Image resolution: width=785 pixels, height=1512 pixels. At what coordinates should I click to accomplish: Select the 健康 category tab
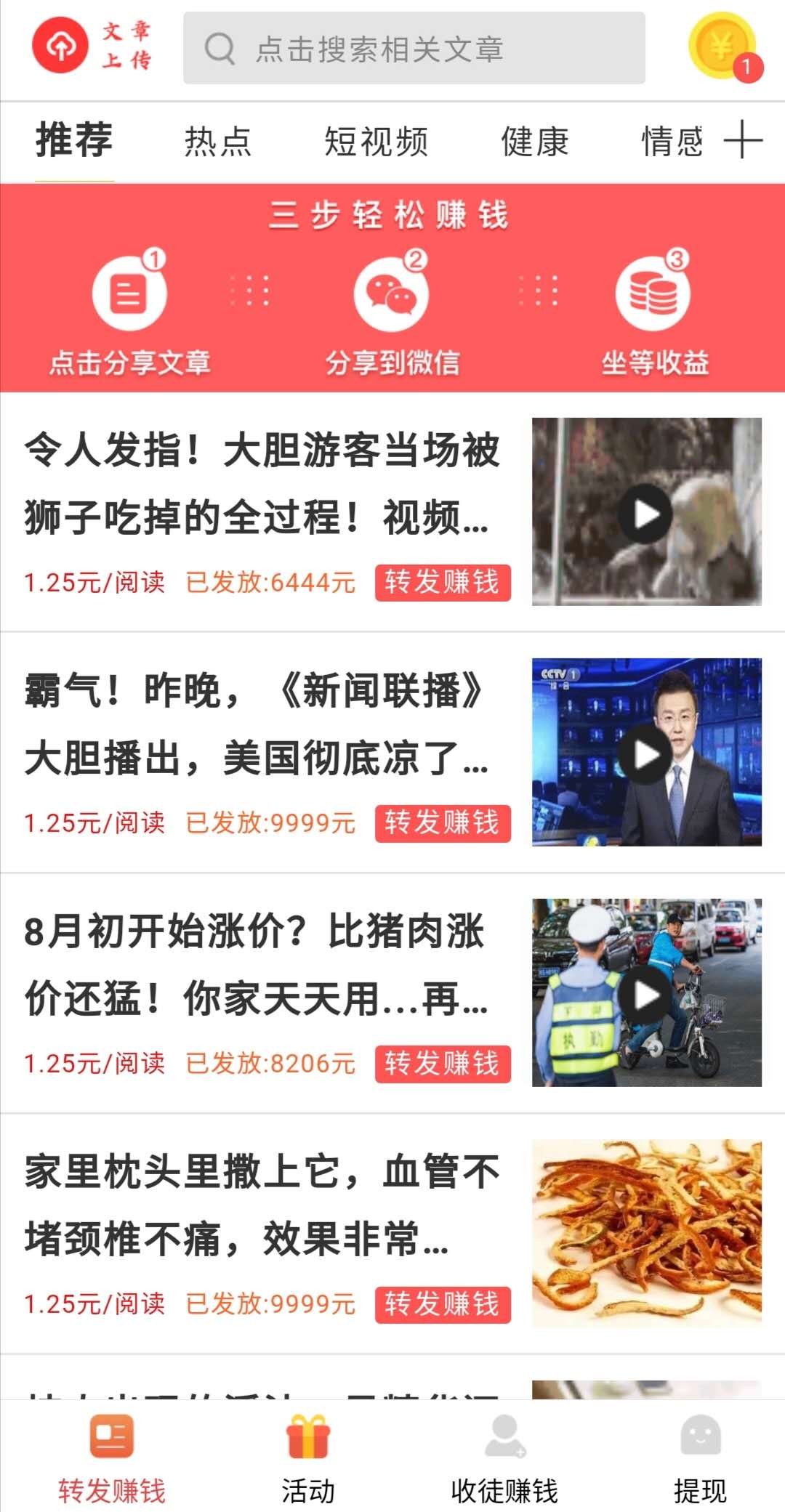[535, 142]
